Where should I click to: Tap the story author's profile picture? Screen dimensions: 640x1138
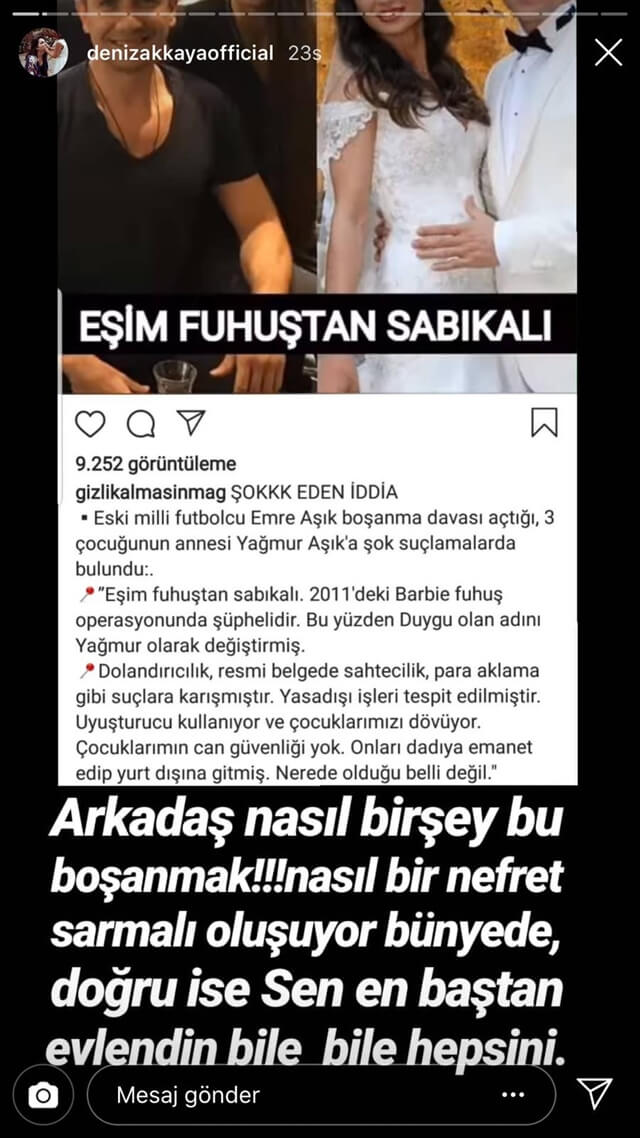click(x=43, y=53)
